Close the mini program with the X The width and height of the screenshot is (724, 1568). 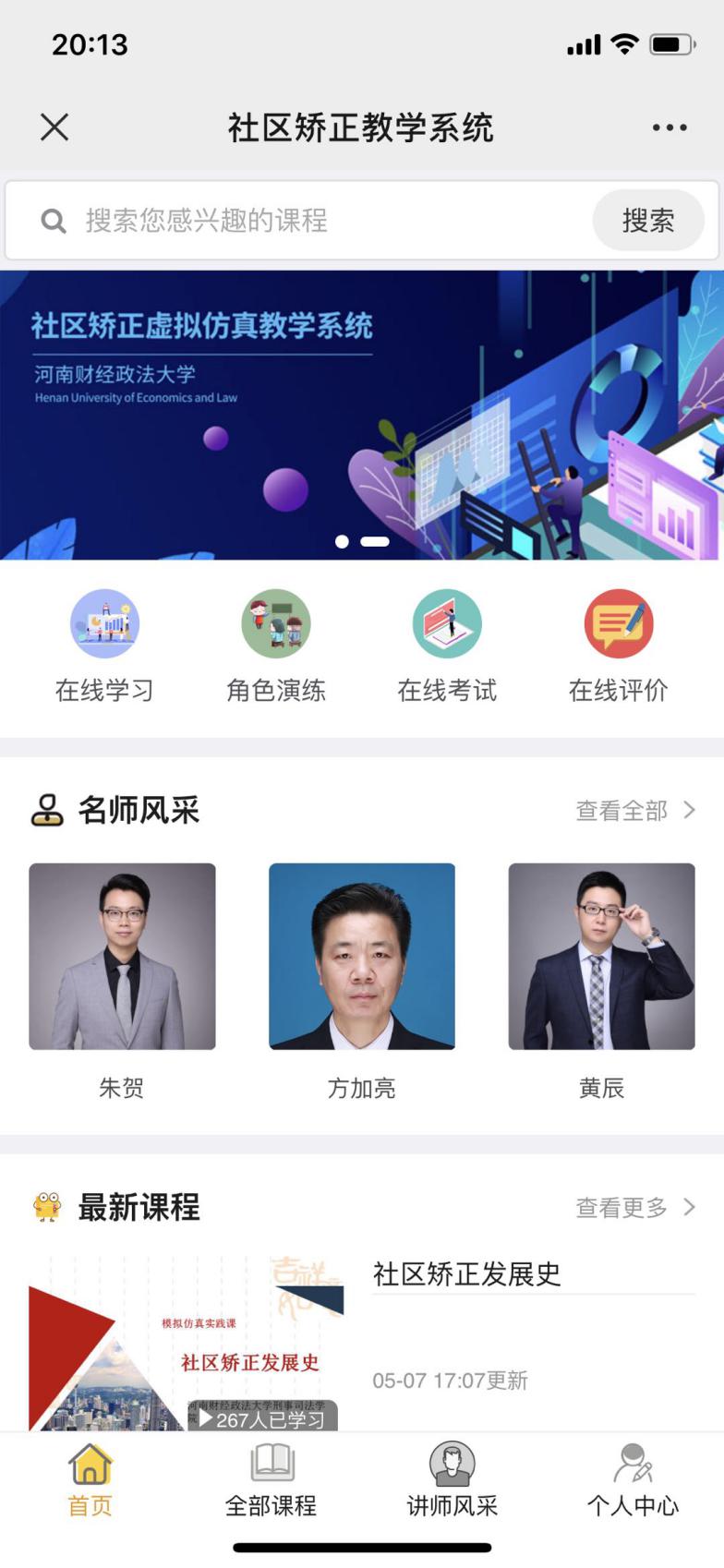54,127
